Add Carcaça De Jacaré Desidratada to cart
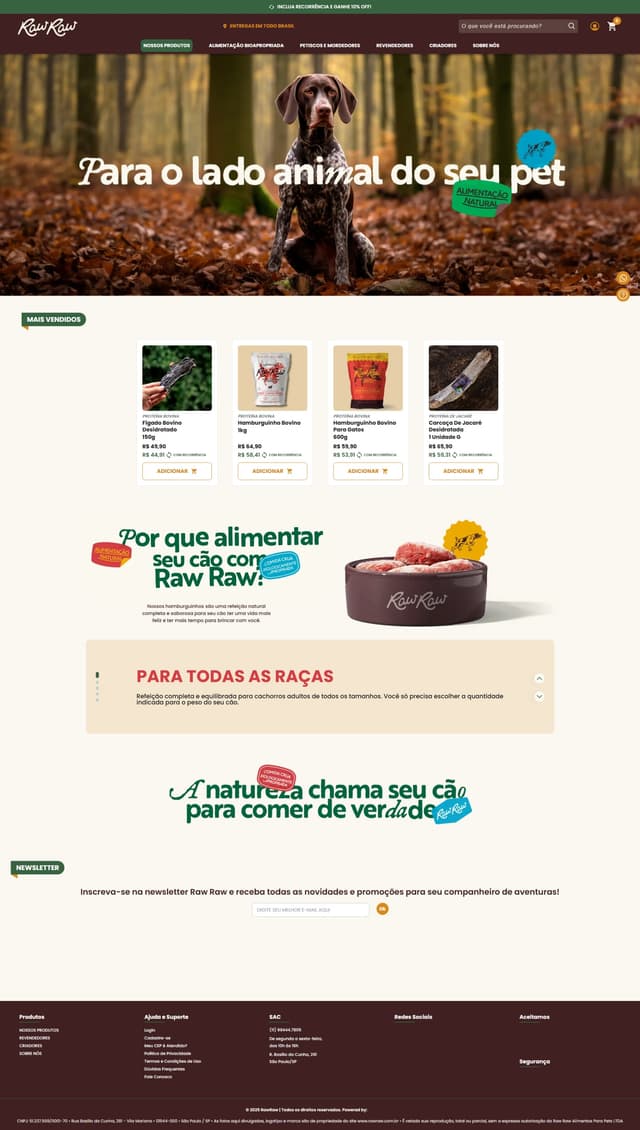 point(463,471)
